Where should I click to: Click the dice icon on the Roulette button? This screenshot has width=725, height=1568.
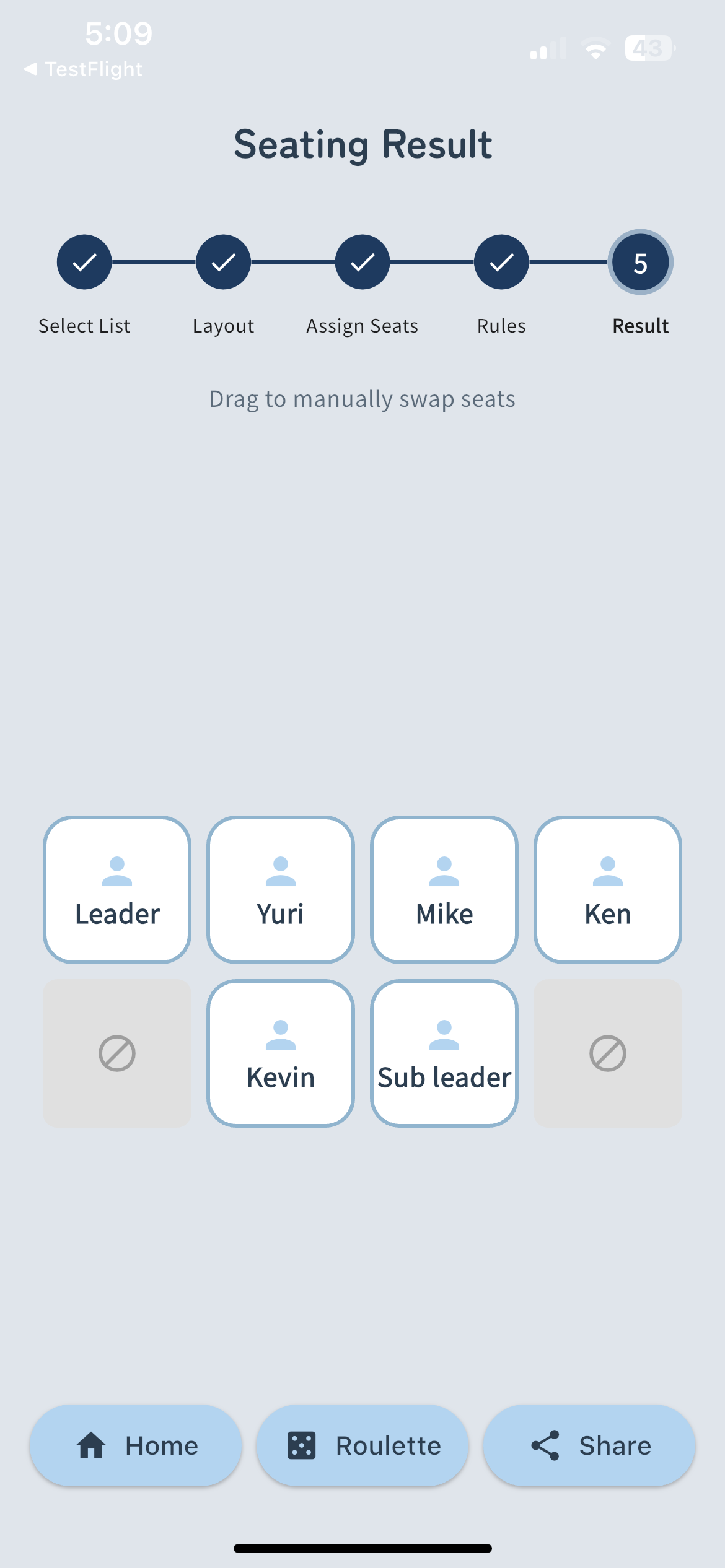click(x=302, y=1445)
